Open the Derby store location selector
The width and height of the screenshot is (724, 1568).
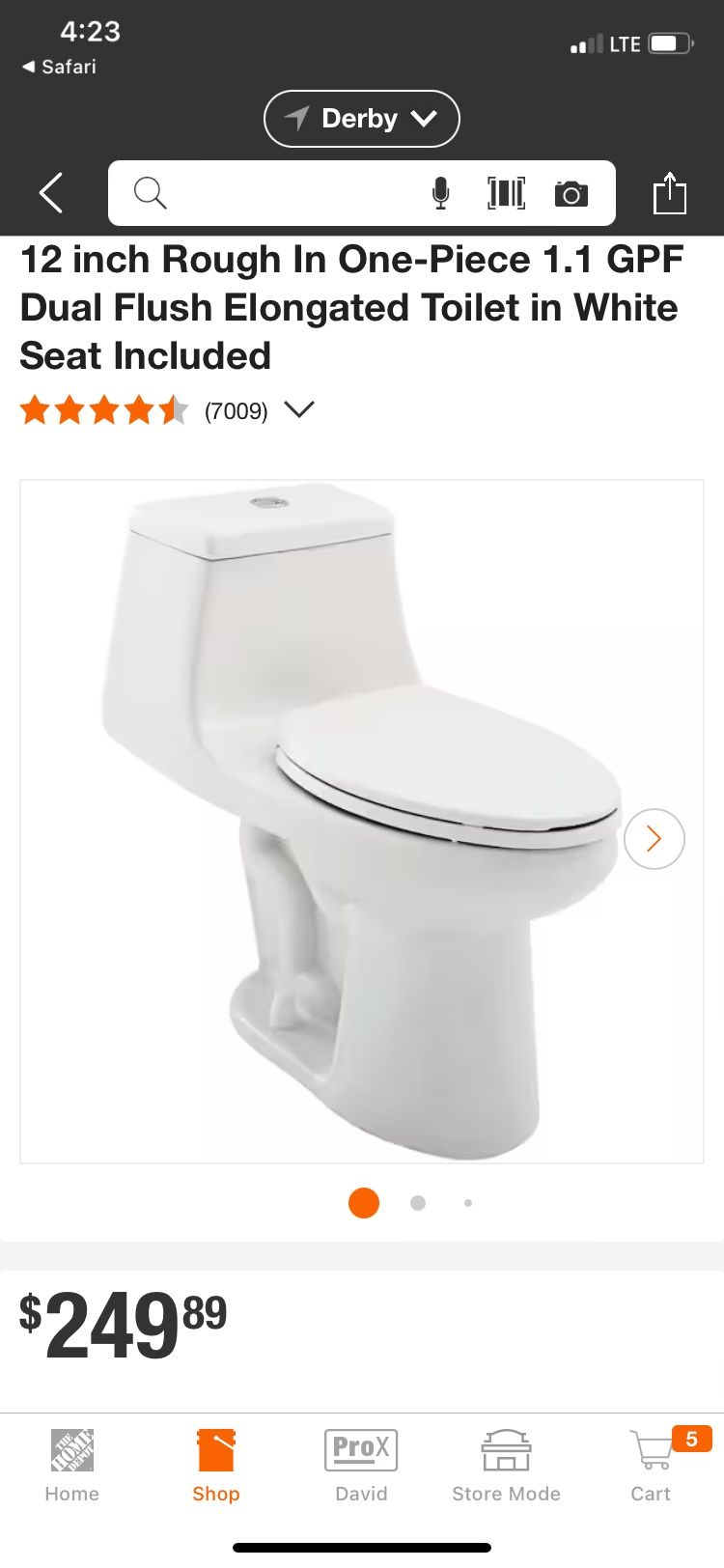pyautogui.click(x=361, y=118)
